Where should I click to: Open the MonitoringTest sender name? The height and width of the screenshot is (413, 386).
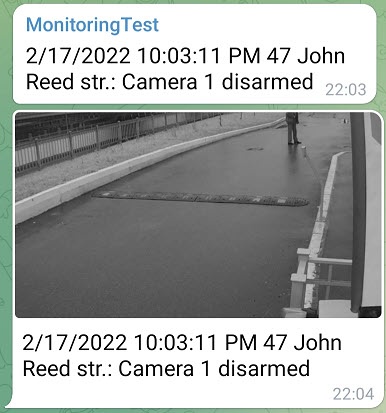92,25
